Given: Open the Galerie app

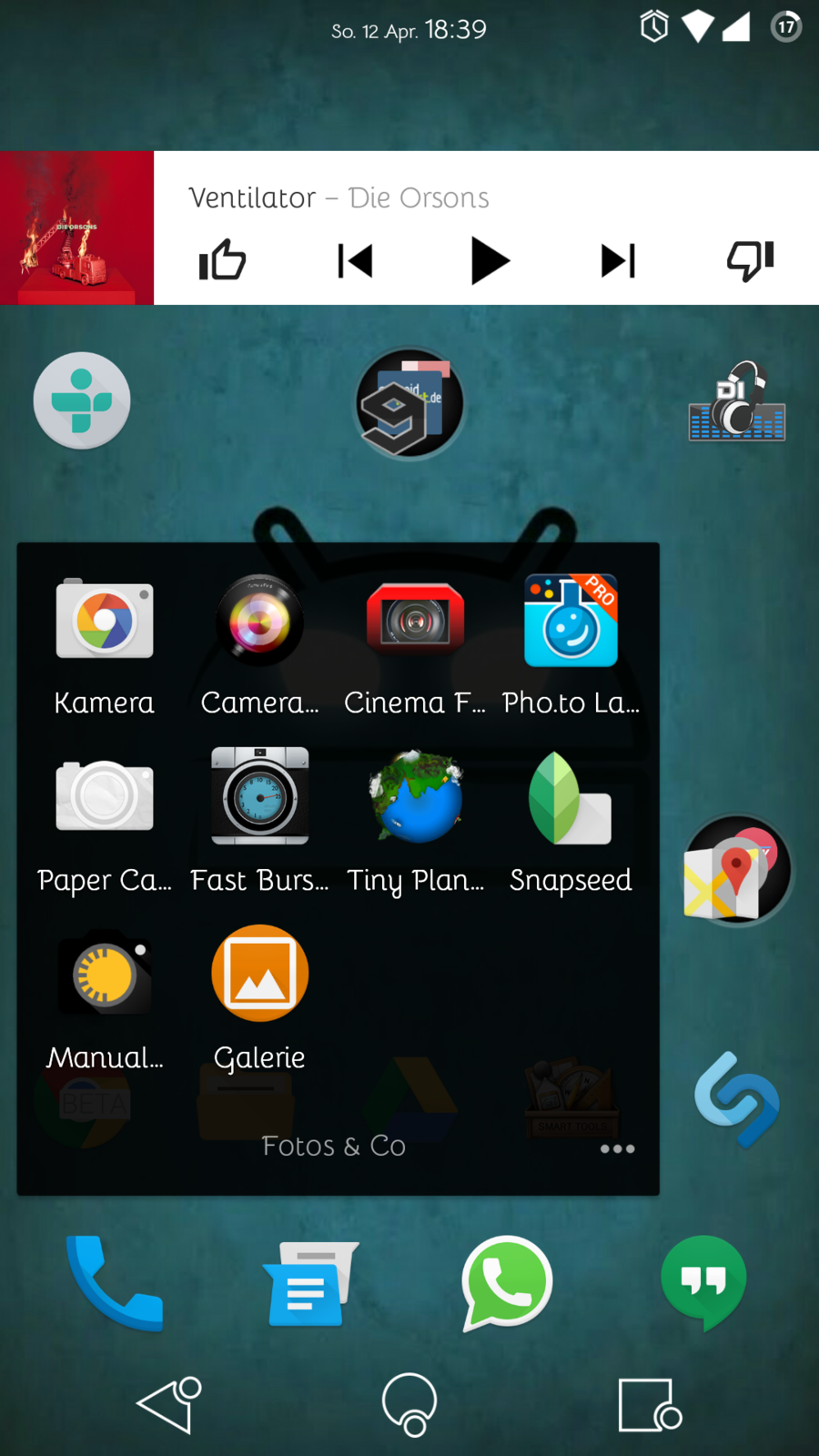Looking at the screenshot, I should pyautogui.click(x=259, y=974).
